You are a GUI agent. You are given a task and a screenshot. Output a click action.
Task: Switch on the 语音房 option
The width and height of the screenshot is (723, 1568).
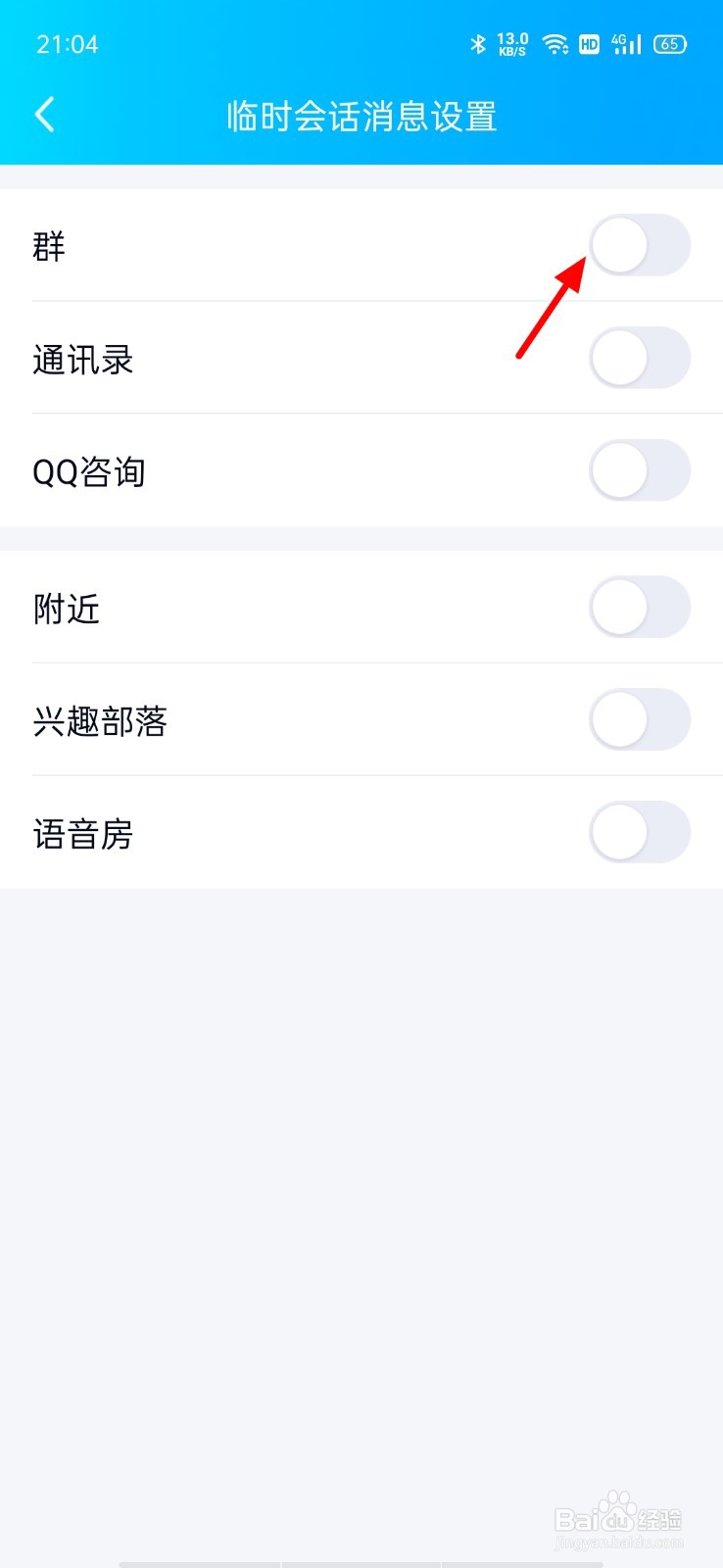[x=641, y=832]
